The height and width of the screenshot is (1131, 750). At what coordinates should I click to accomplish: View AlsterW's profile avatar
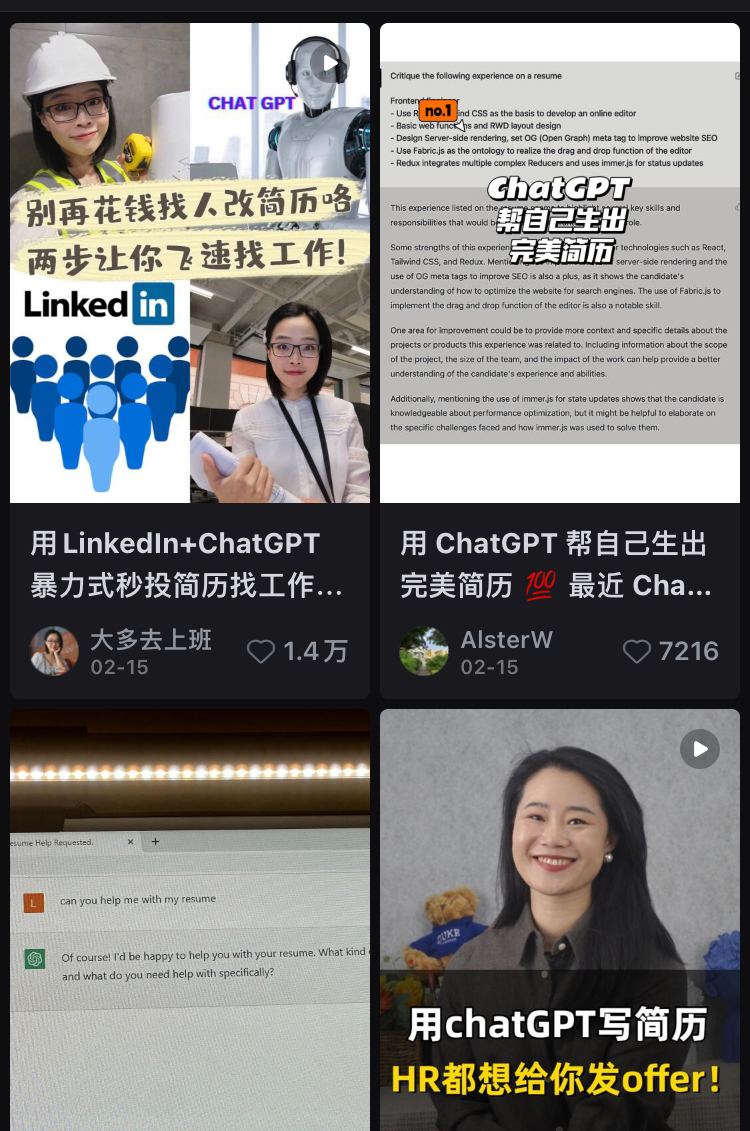pyautogui.click(x=424, y=651)
